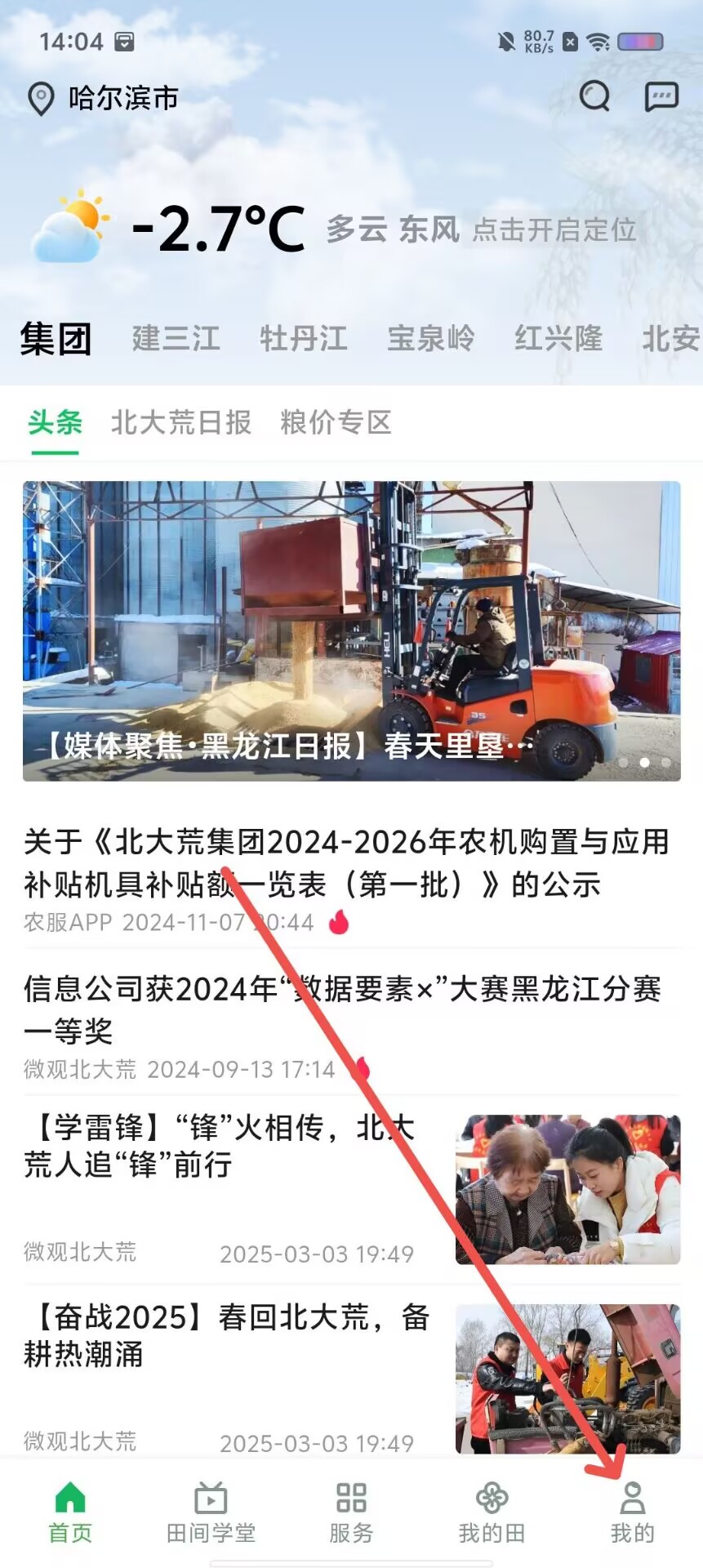This screenshot has width=703, height=1568.
Task: Open the search icon
Action: (x=594, y=96)
